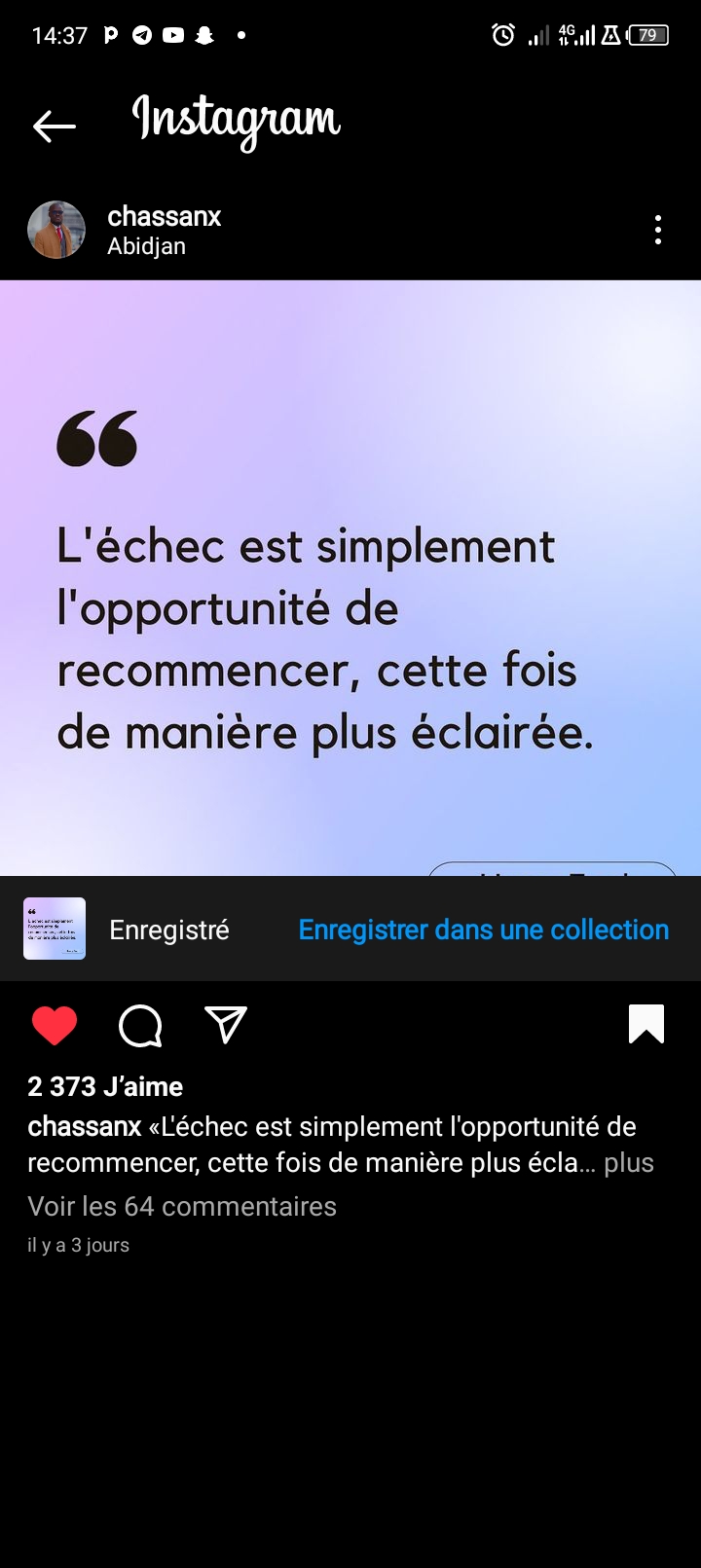Open chassanx's profile picture
The height and width of the screenshot is (1568, 701).
tap(56, 230)
